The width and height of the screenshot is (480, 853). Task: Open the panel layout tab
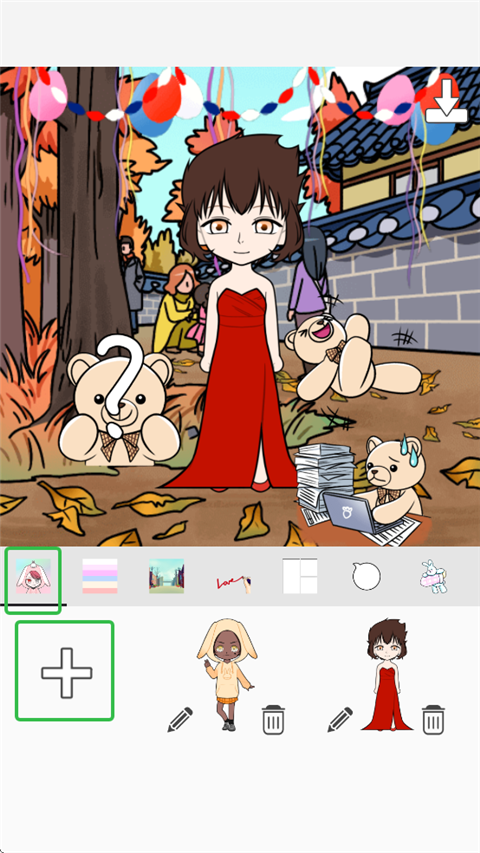pos(300,576)
